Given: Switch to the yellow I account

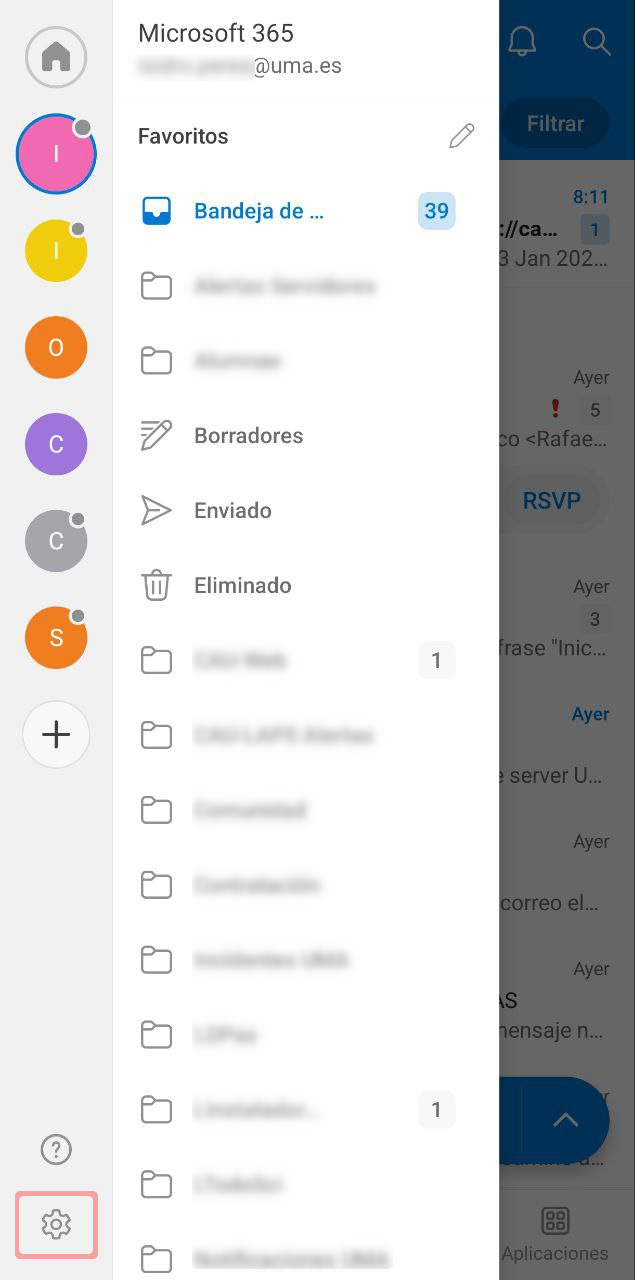Looking at the screenshot, I should [56, 250].
